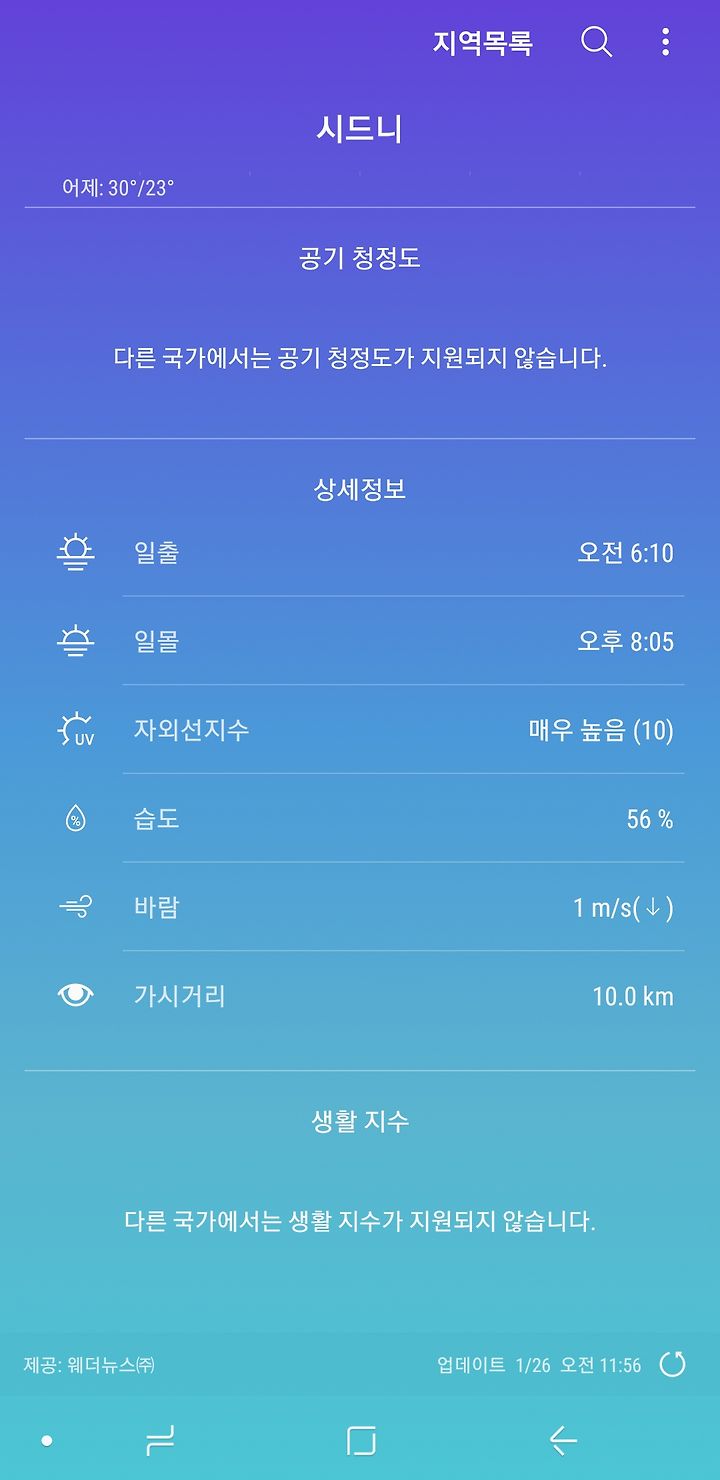The height and width of the screenshot is (1480, 720).
Task: Open the three-dot overflow menu
Action: 665,42
